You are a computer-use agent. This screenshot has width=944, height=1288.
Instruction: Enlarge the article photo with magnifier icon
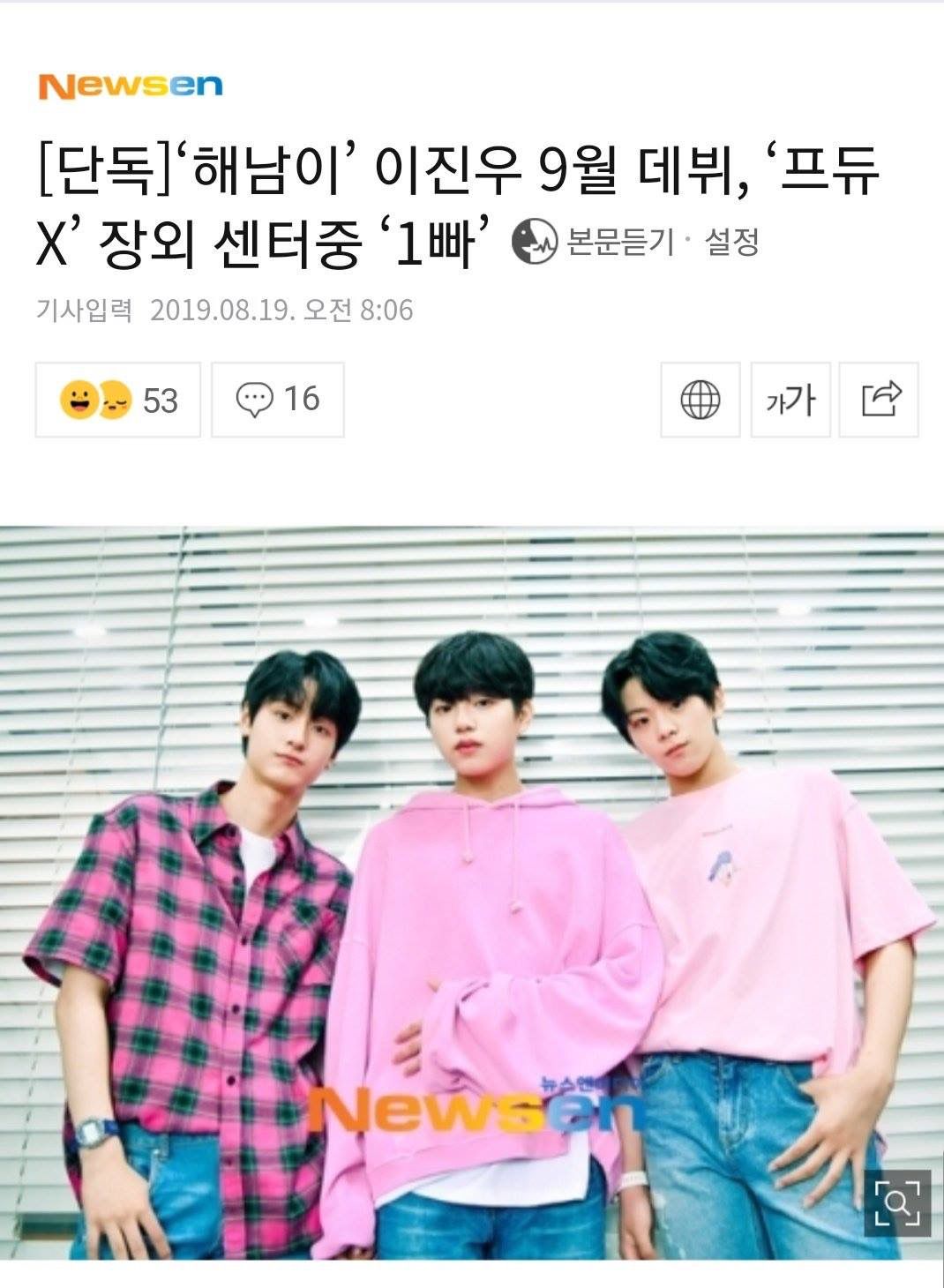[x=897, y=1202]
